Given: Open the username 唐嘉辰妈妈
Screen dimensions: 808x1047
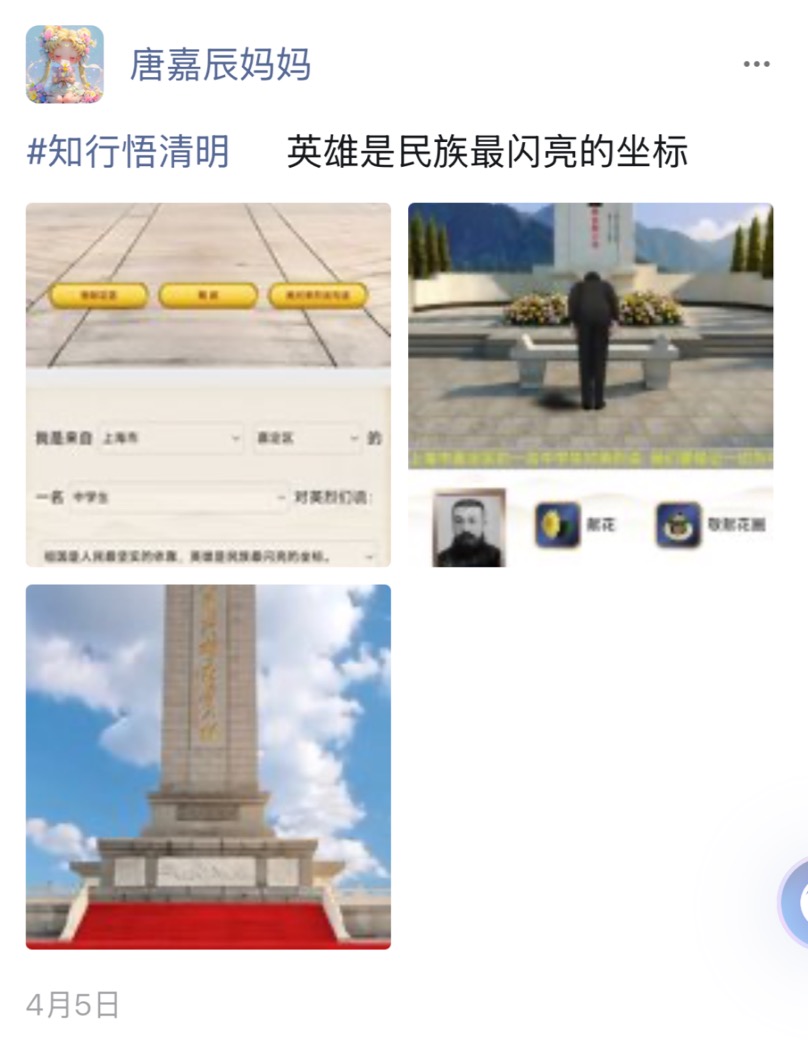Looking at the screenshot, I should pos(220,65).
